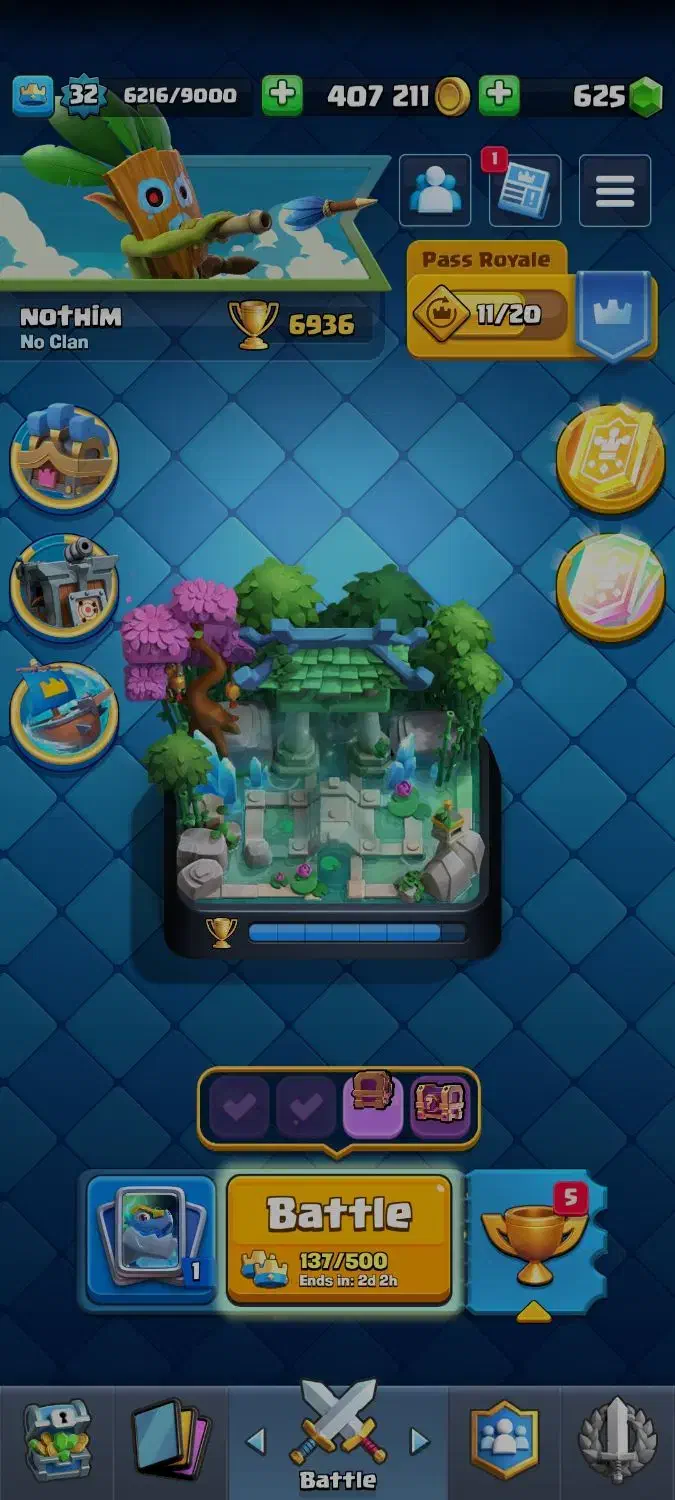The height and width of the screenshot is (1500, 675).
Task: Open the hamburger menu
Action: (x=614, y=190)
